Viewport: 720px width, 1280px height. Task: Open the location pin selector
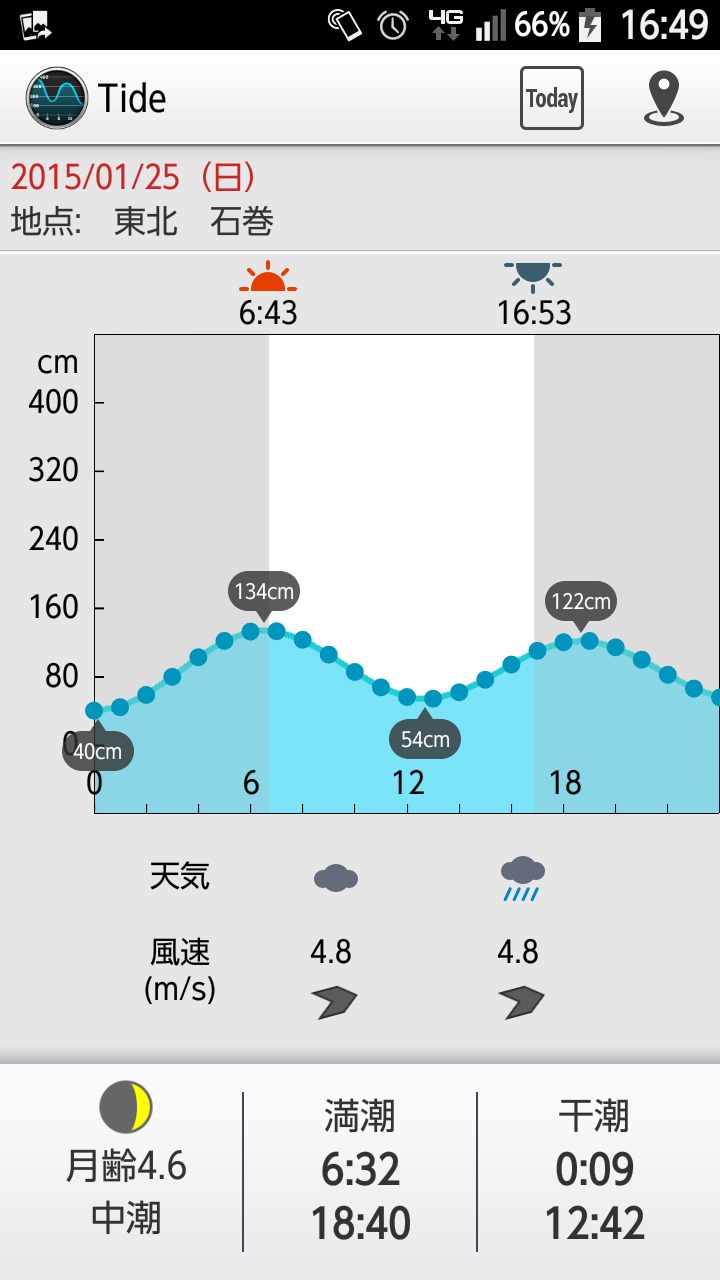(x=664, y=98)
